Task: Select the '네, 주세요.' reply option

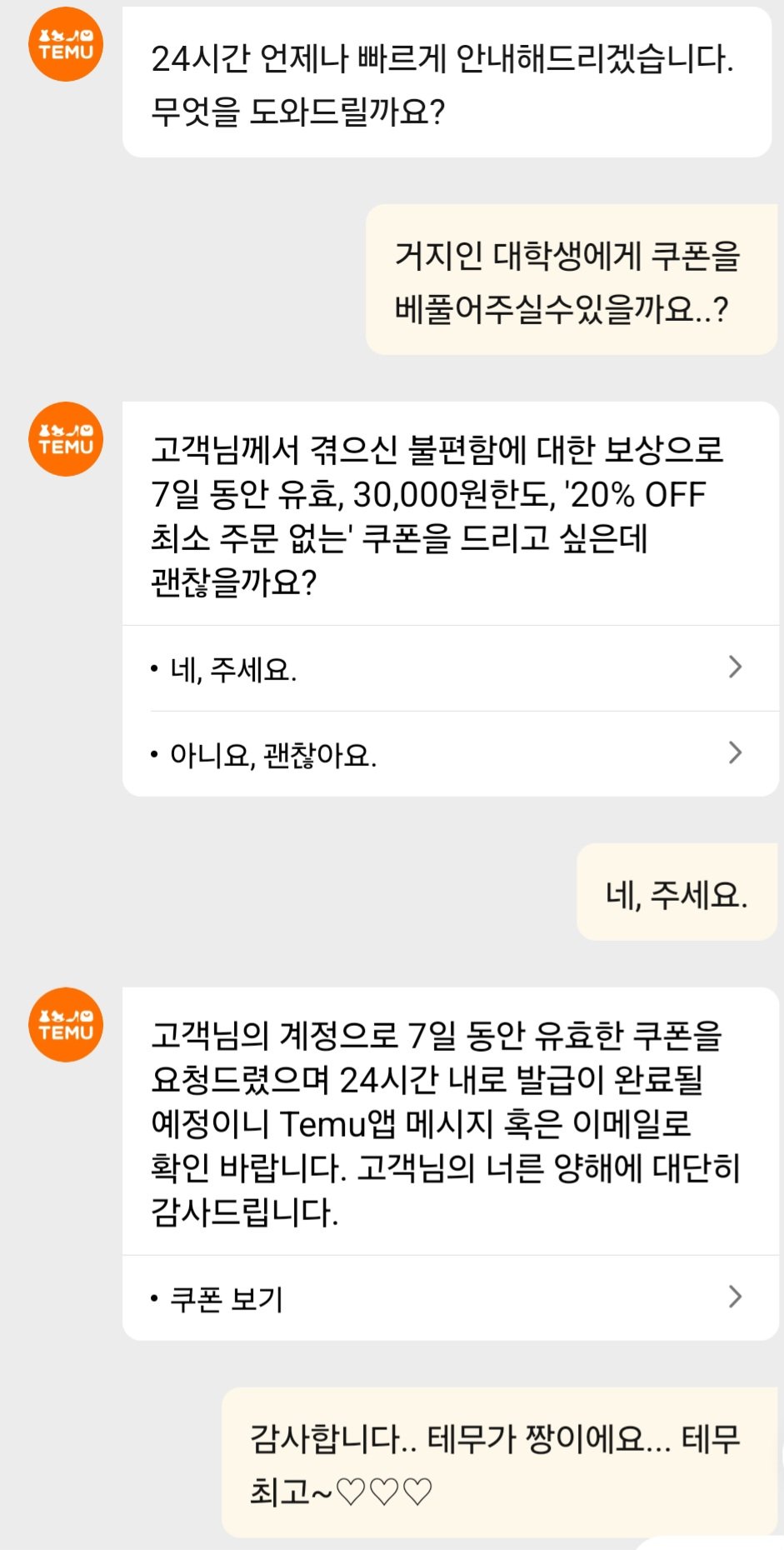Action: 448,669
